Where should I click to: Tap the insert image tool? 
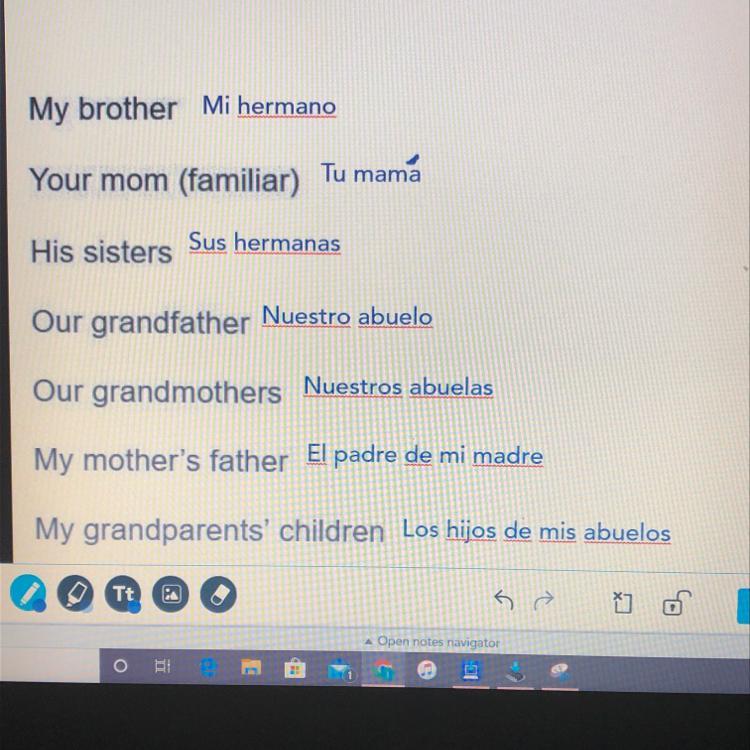tap(171, 595)
